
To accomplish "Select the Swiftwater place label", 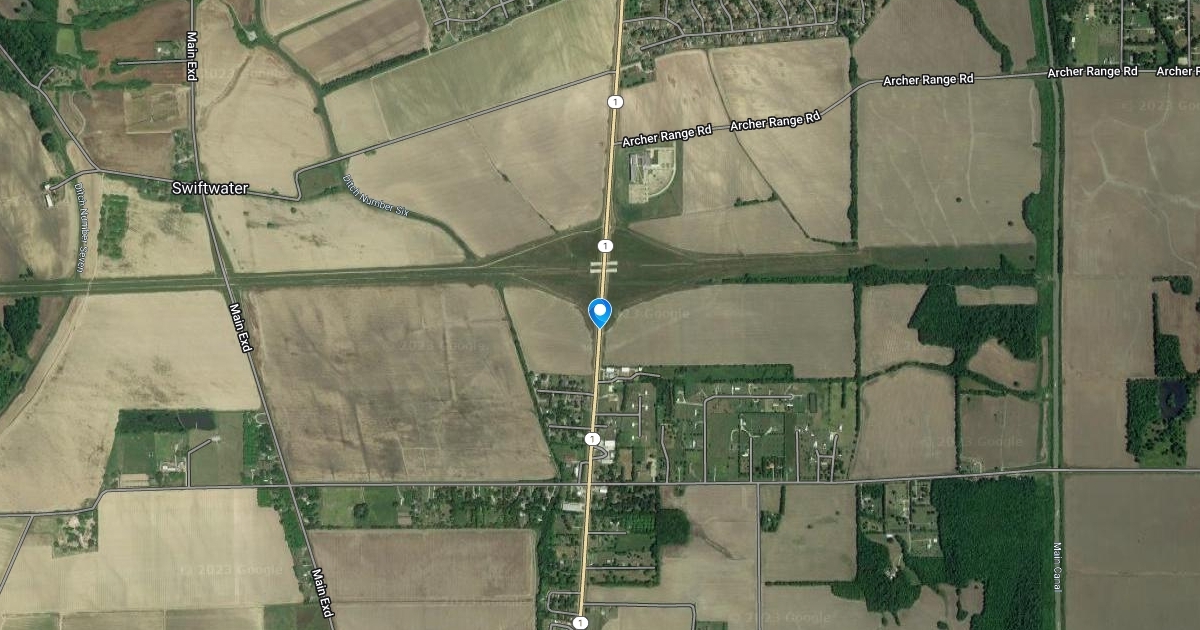I will pyautogui.click(x=211, y=187).
